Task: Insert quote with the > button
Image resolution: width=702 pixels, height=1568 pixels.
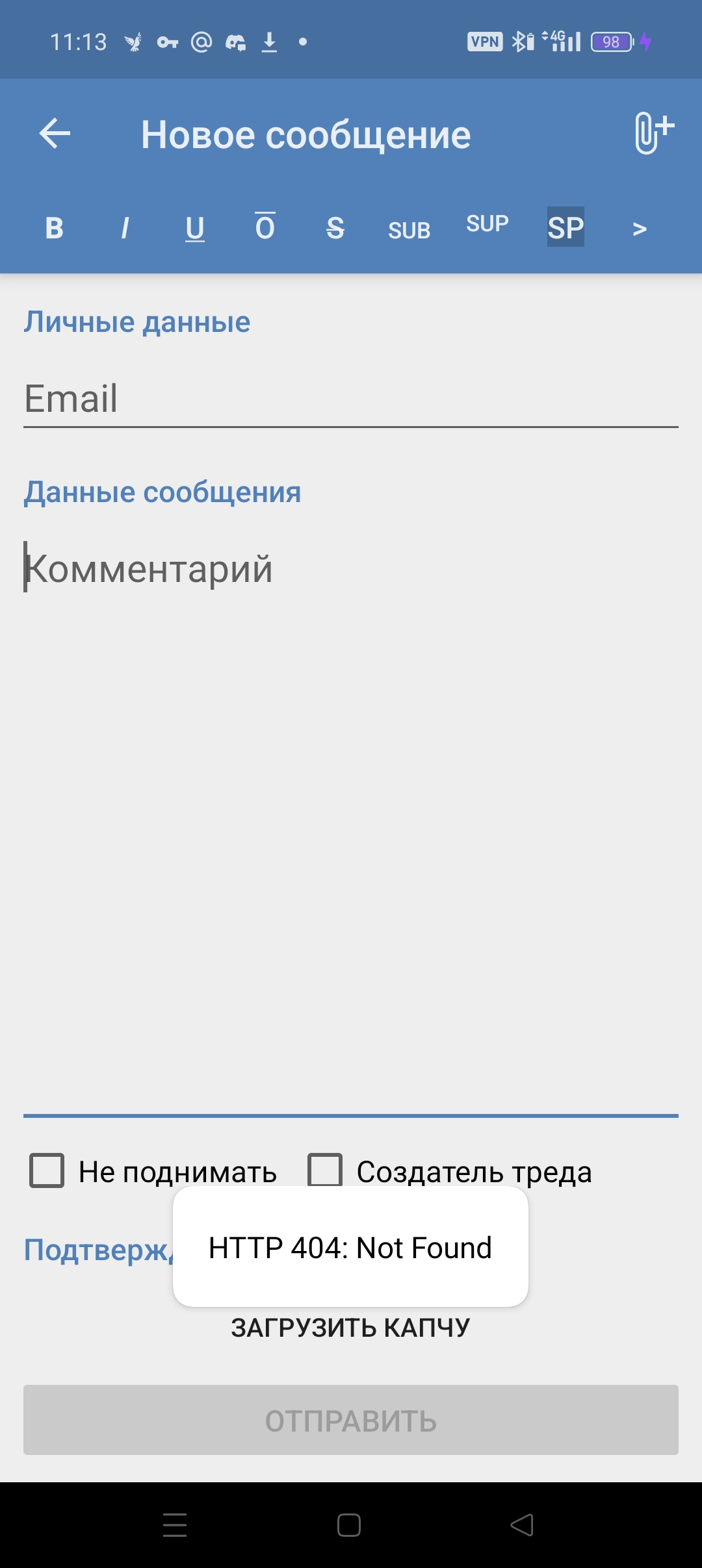Action: [640, 229]
